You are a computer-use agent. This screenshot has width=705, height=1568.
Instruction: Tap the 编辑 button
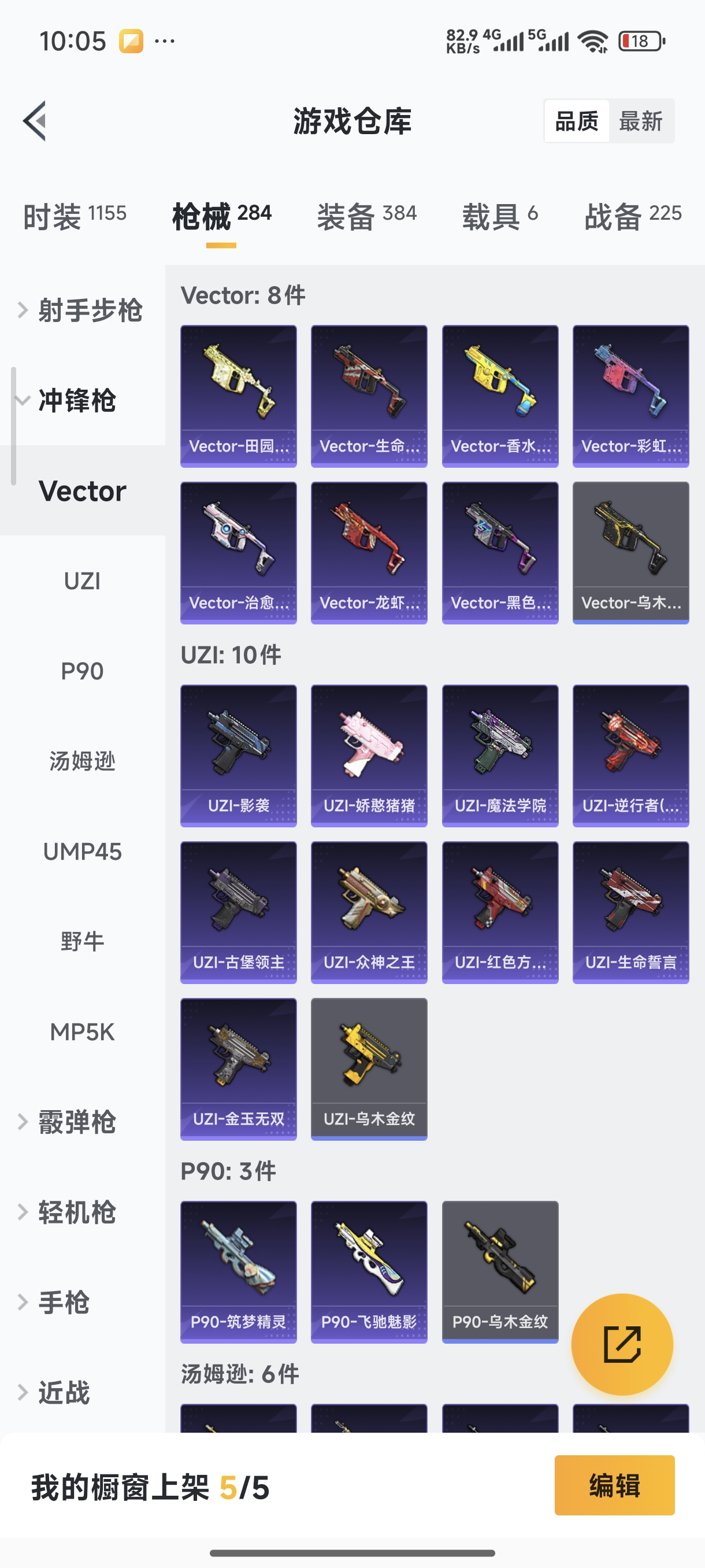(614, 1485)
